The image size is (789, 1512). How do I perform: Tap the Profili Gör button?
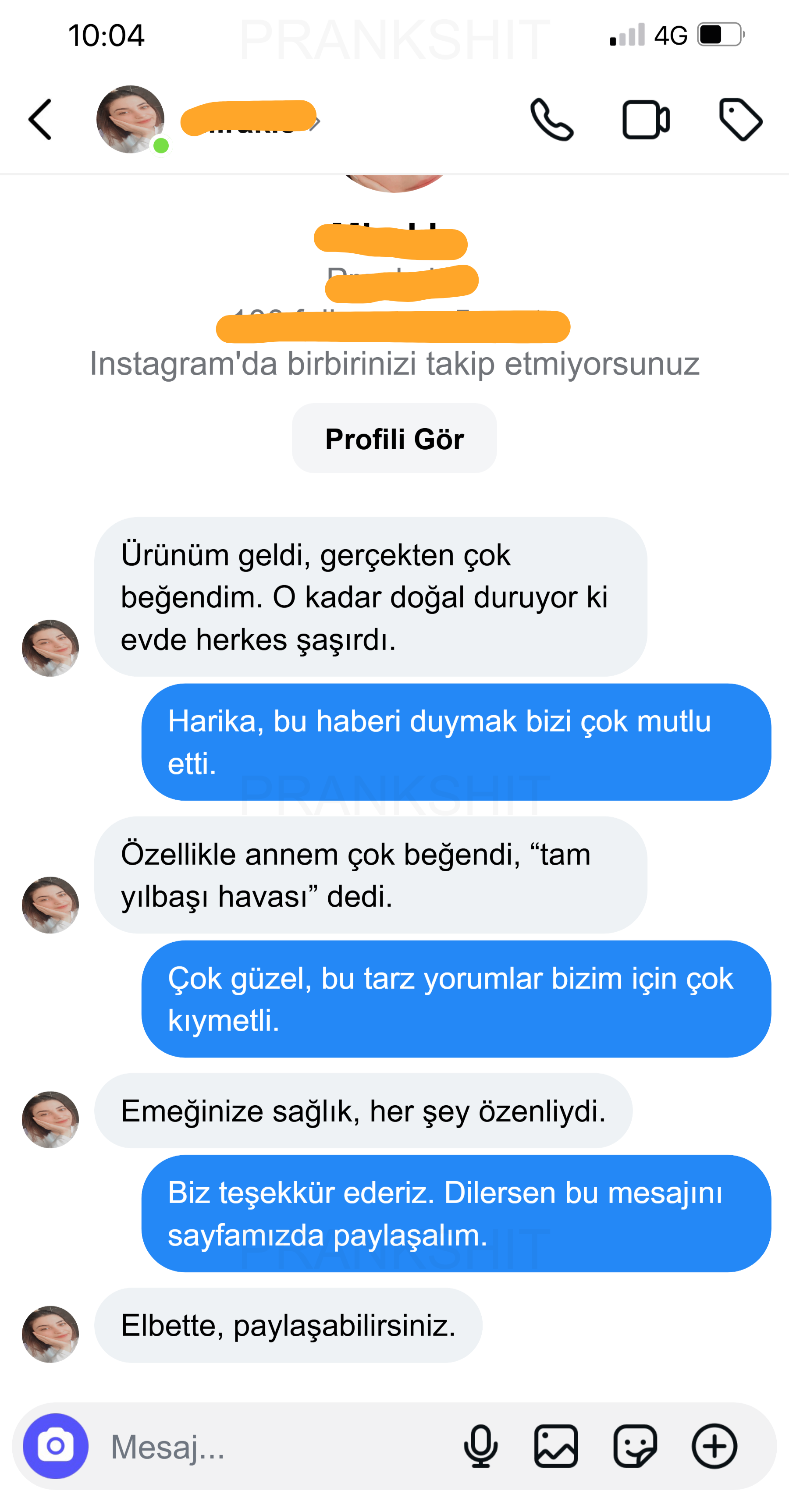[x=394, y=438]
